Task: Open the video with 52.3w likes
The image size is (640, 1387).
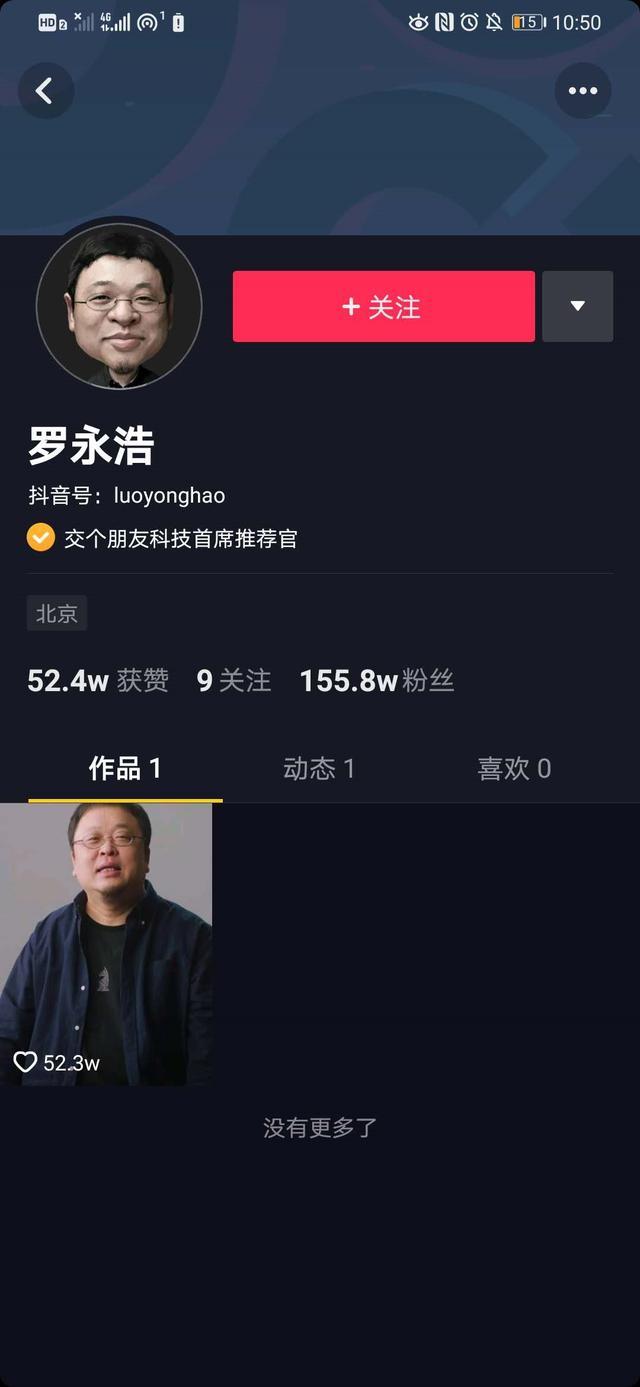Action: pos(106,943)
